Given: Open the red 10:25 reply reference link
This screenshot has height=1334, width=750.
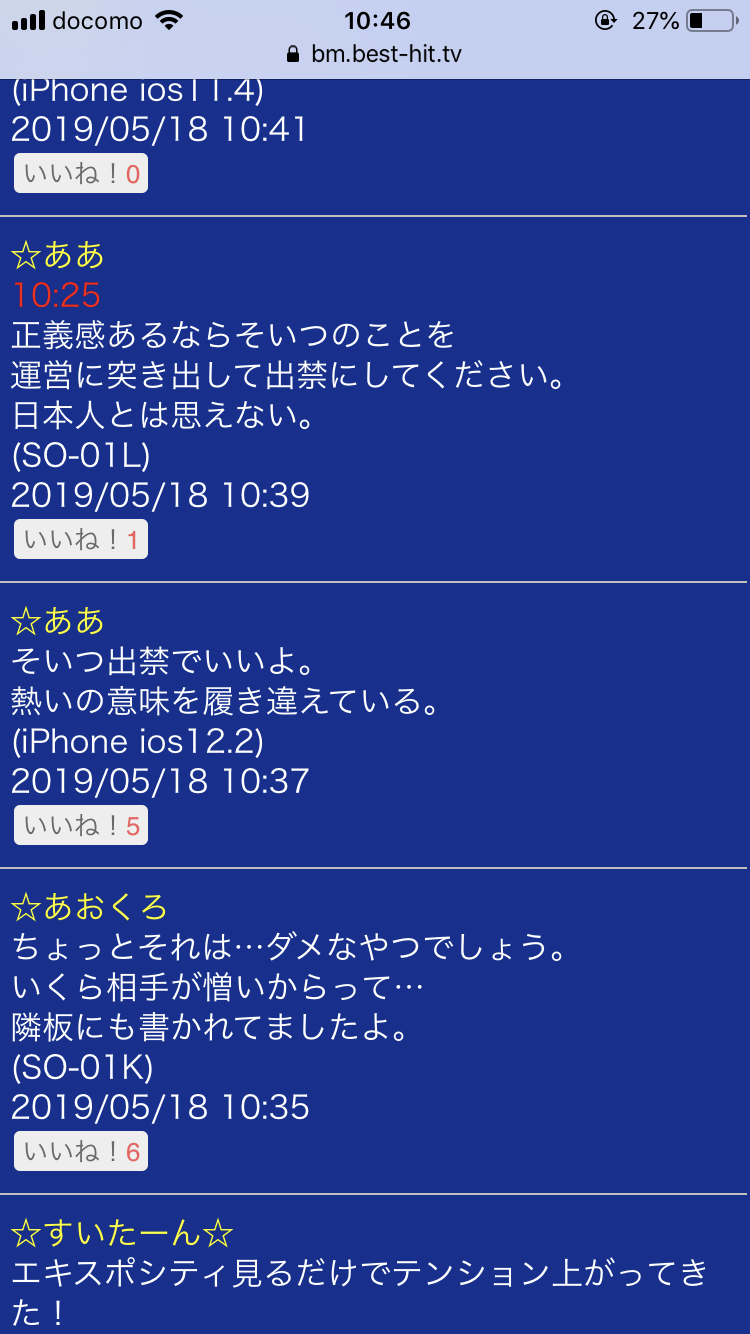Looking at the screenshot, I should pos(57,294).
